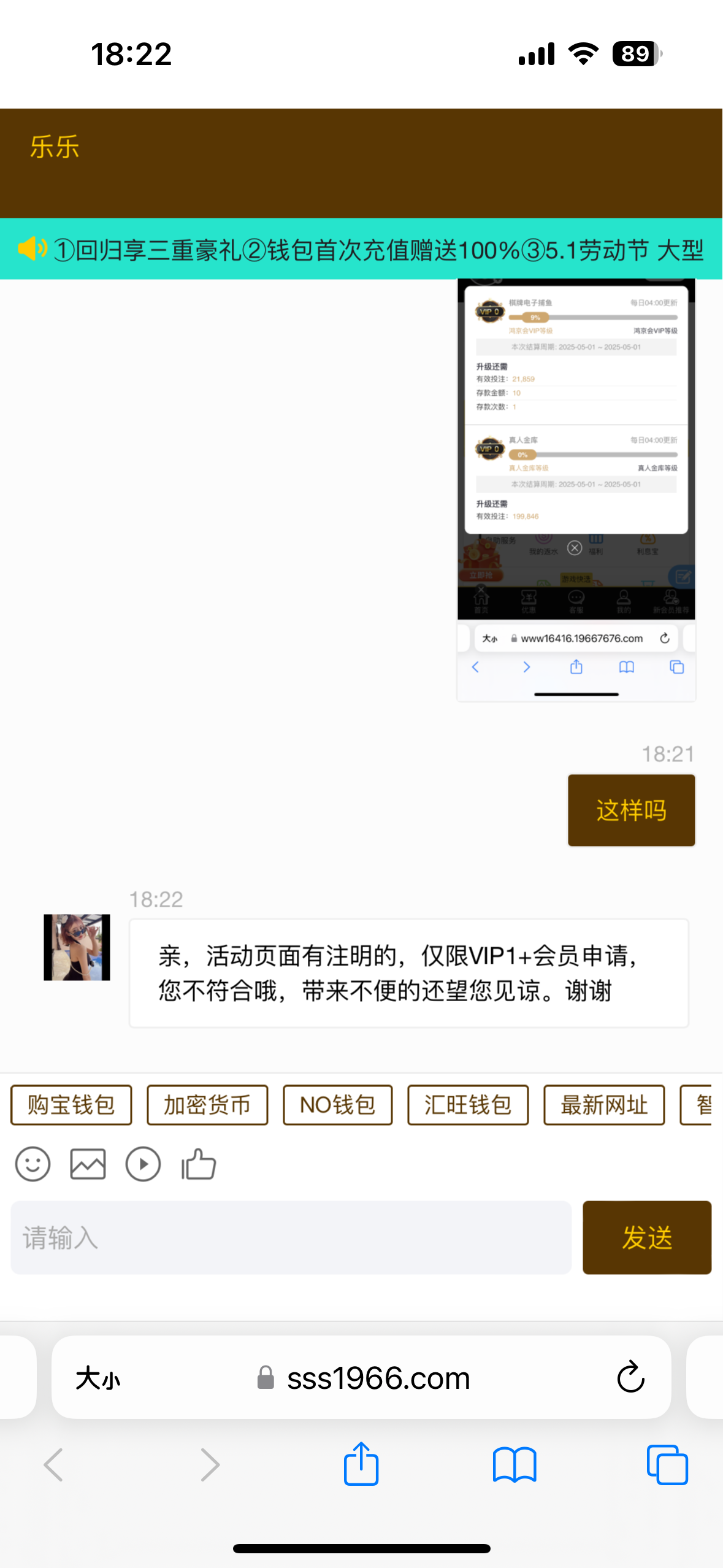Select the 购宝钱包 quick reply chip
Screen dimensions: 723x1568
point(71,1105)
